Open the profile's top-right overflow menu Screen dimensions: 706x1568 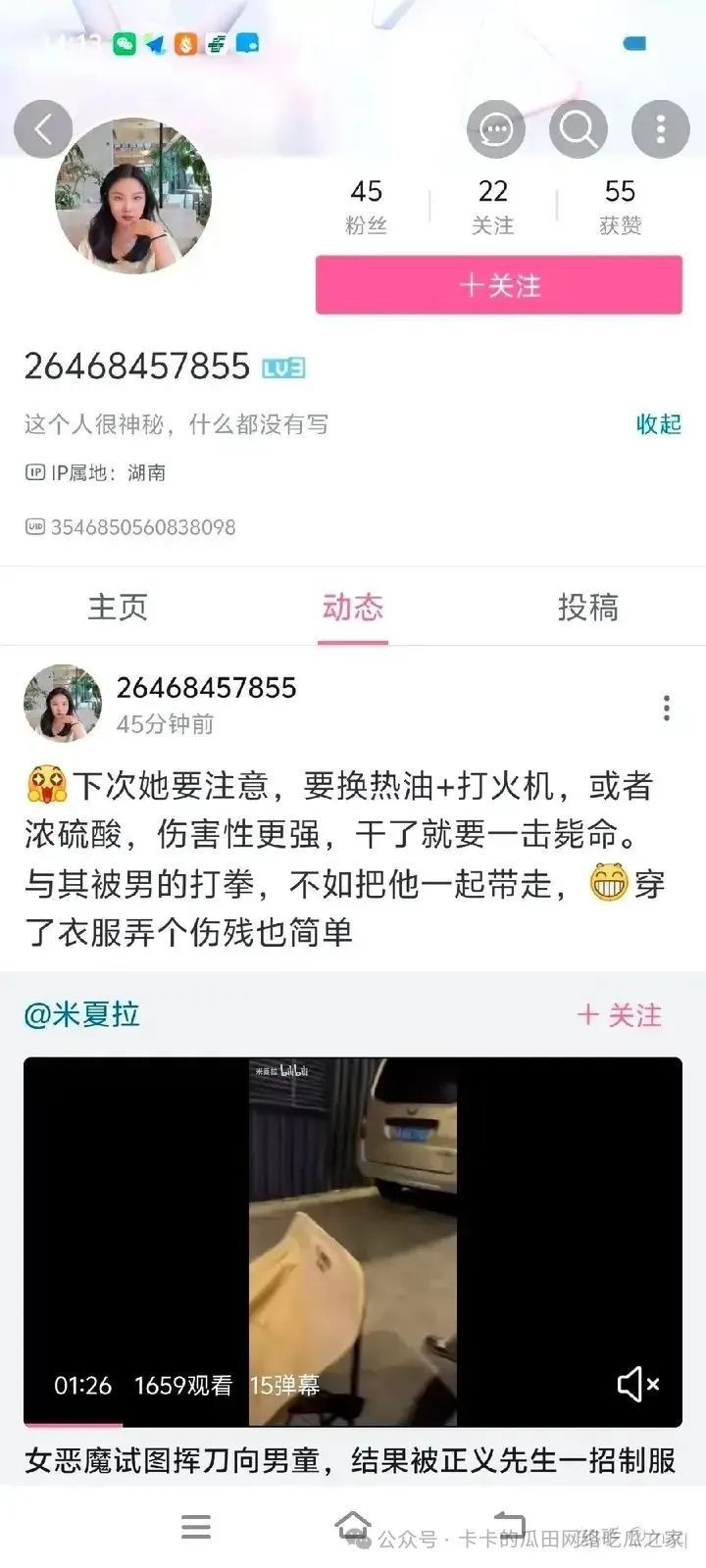(x=660, y=128)
